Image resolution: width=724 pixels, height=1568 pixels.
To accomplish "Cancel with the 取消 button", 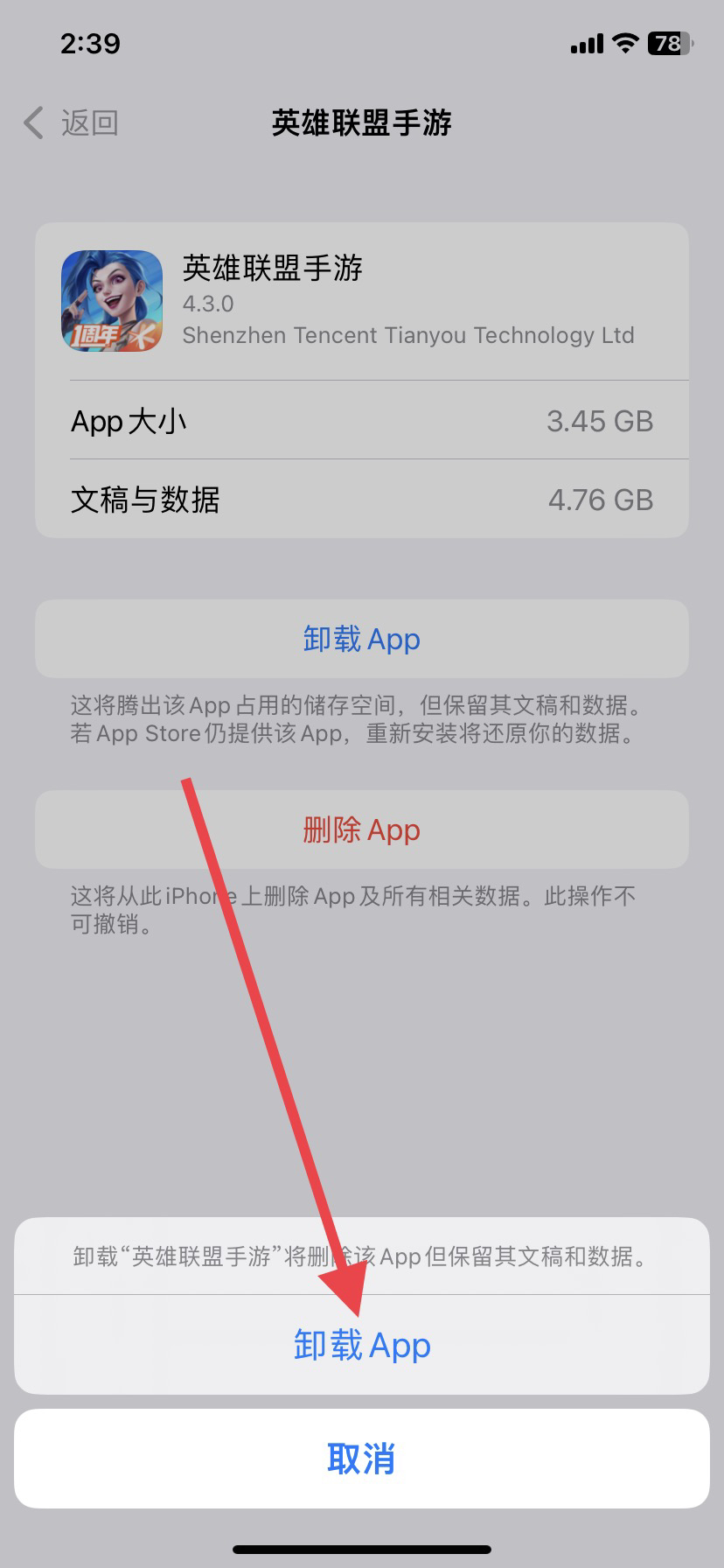I will pyautogui.click(x=362, y=1459).
